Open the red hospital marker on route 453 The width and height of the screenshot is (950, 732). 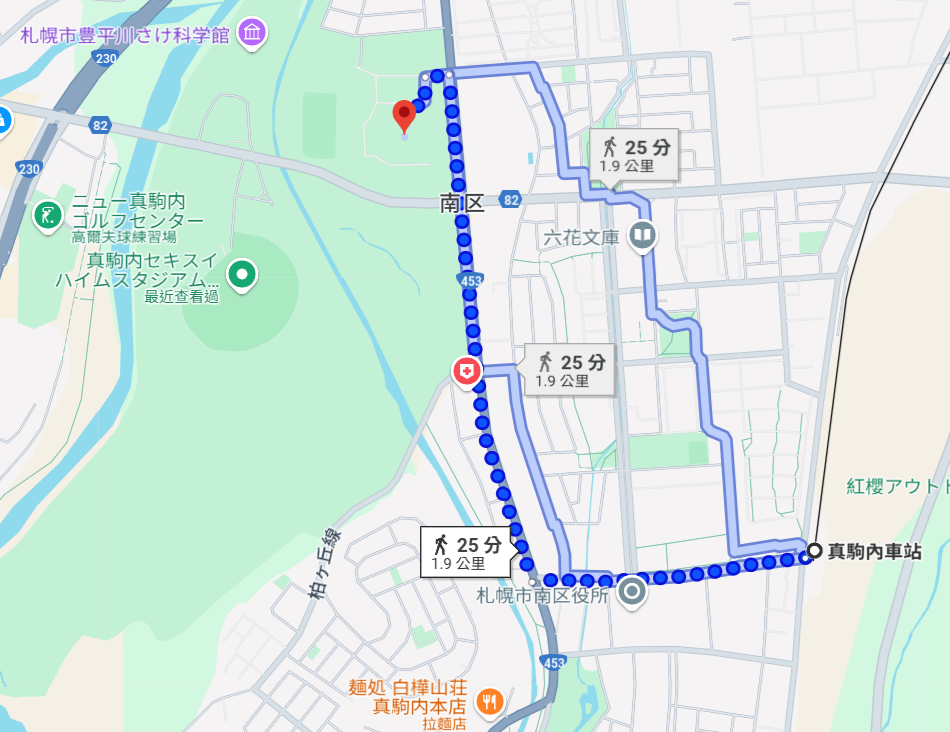pyautogui.click(x=466, y=373)
